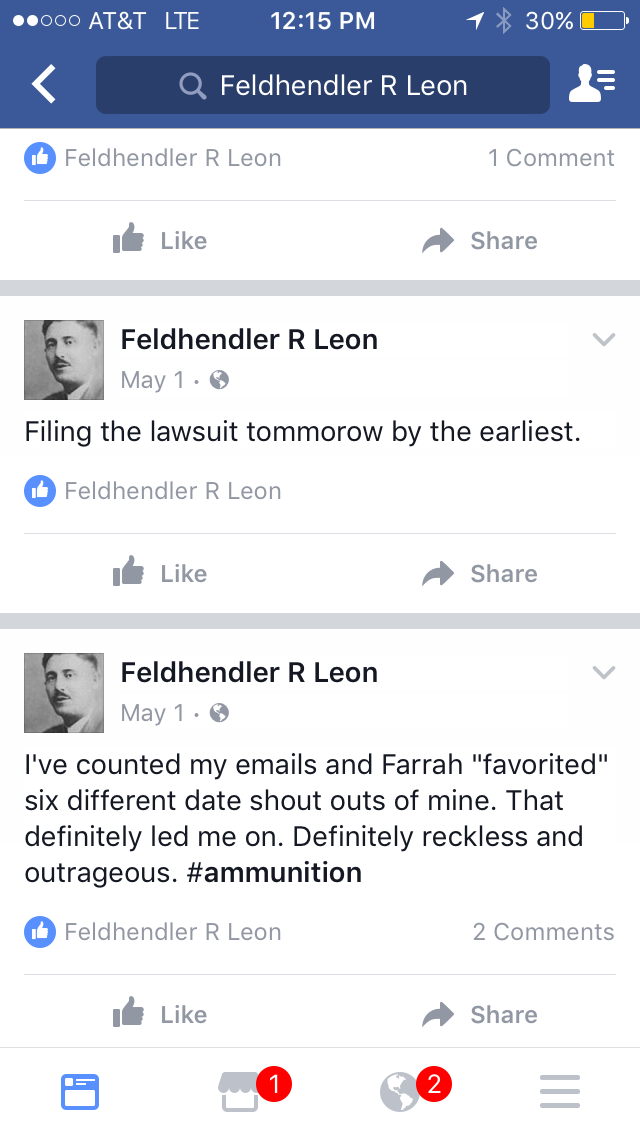Like the "Filing the lawsuit" post
Image resolution: width=640 pixels, height=1136 pixels.
click(160, 573)
